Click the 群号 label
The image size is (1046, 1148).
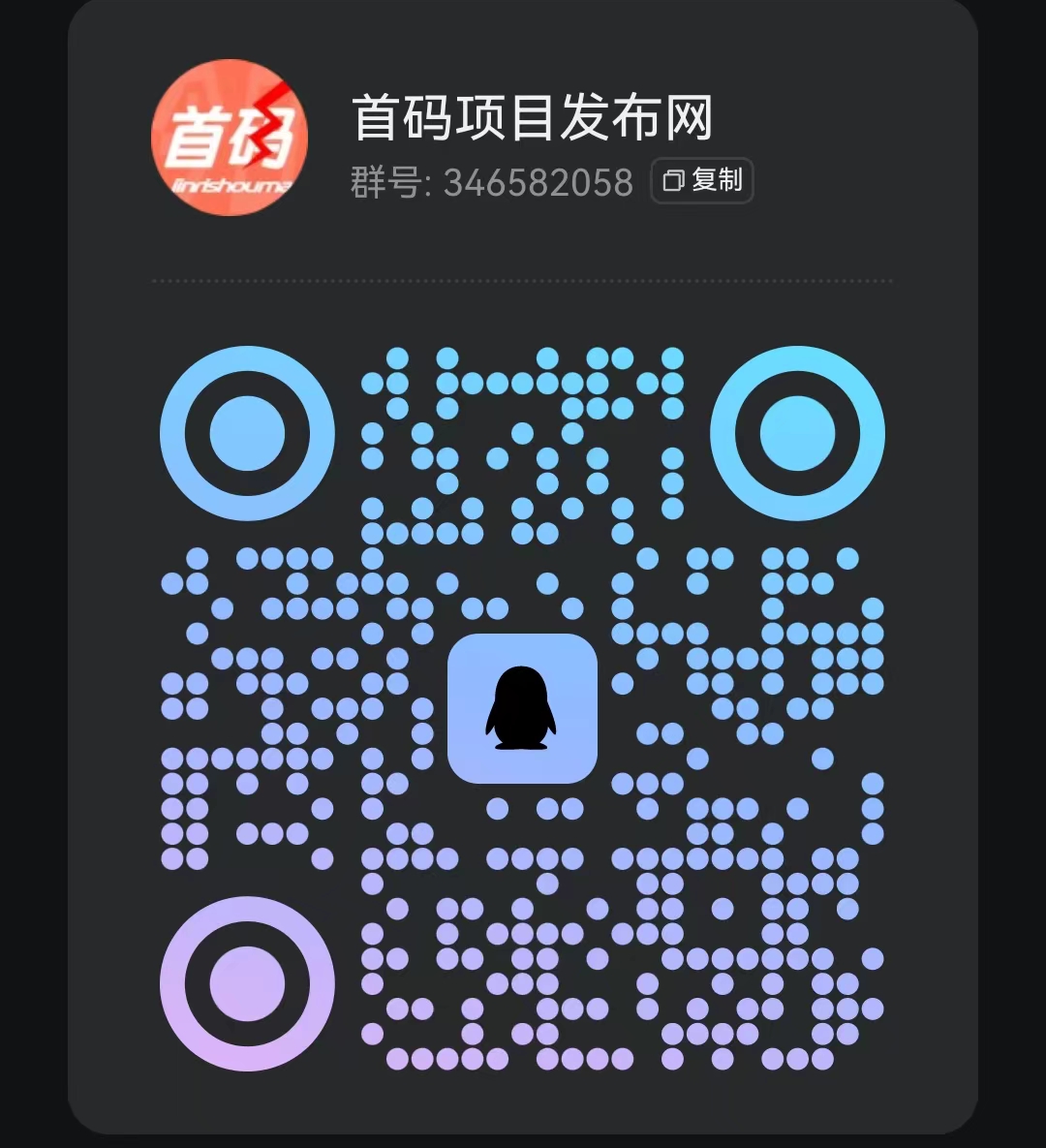click(385, 184)
